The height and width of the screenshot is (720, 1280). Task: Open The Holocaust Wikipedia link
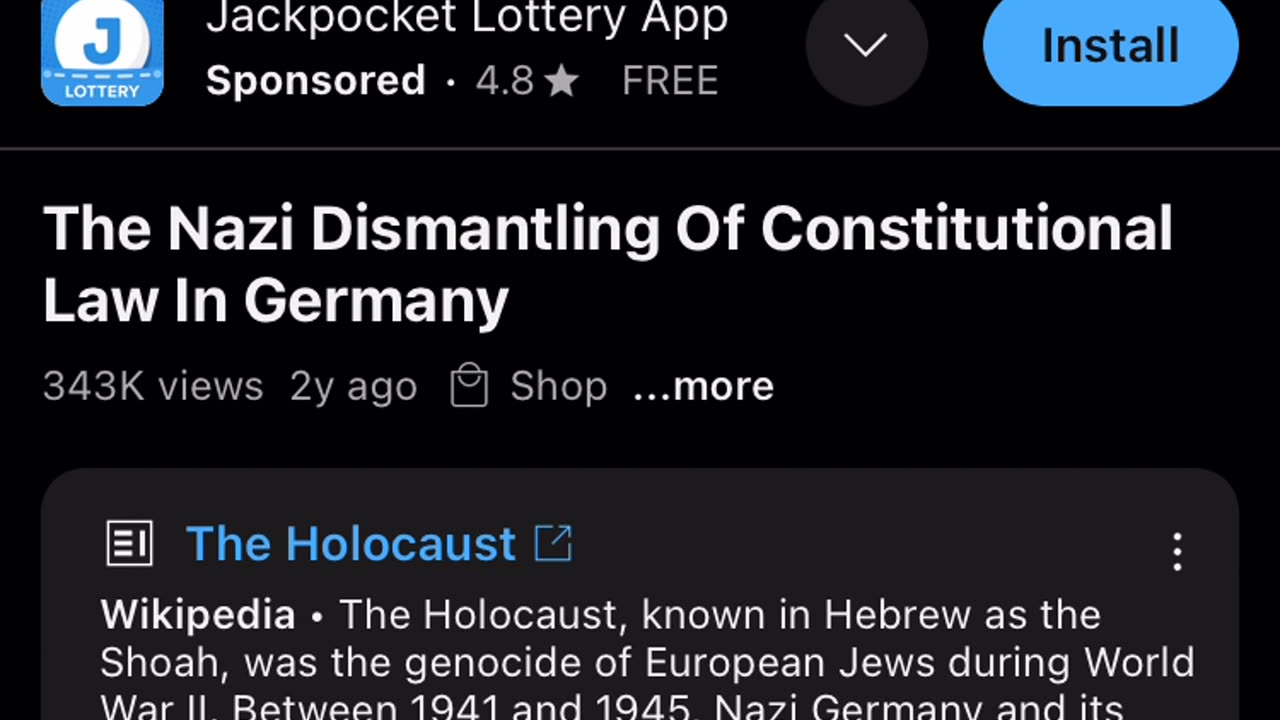pos(351,544)
